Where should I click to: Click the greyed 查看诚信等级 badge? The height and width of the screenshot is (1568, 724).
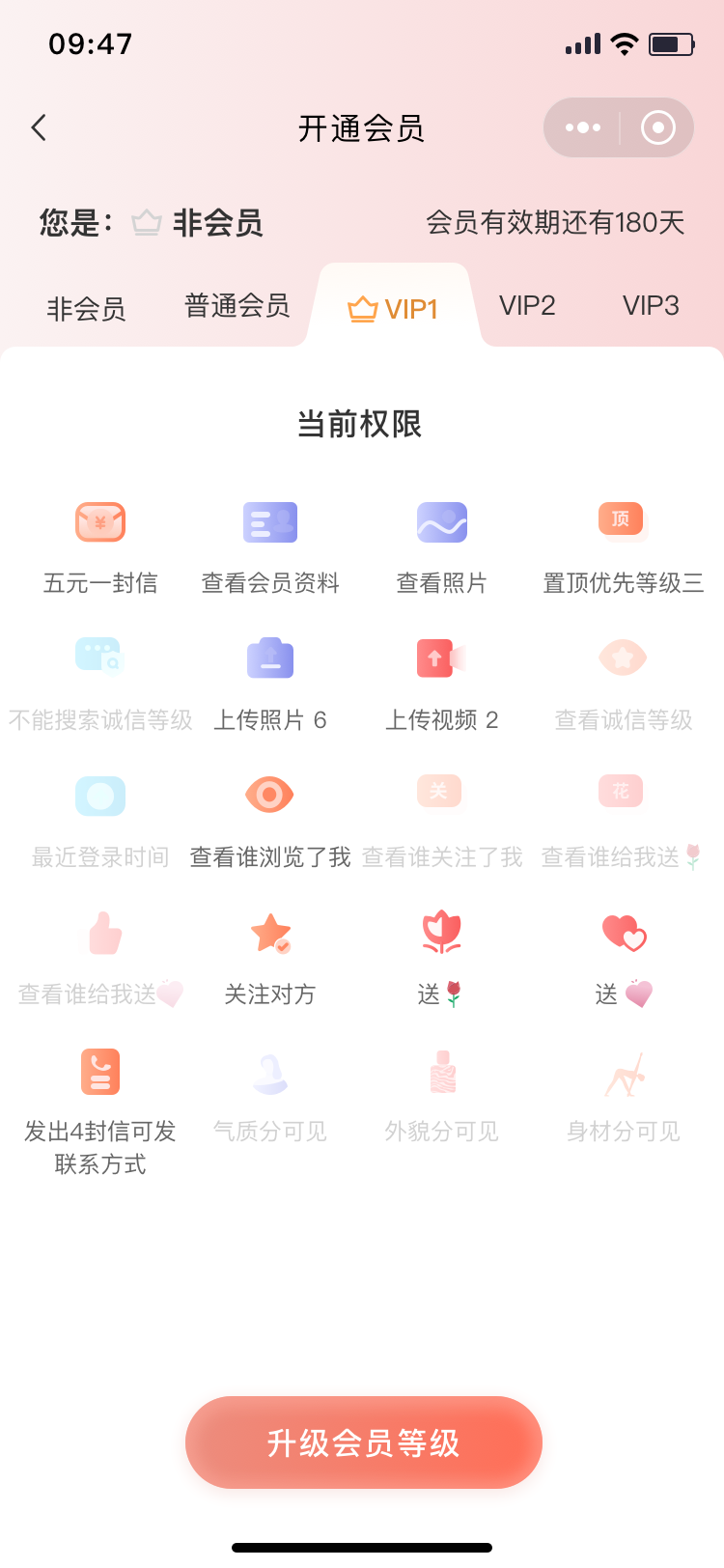[622, 658]
